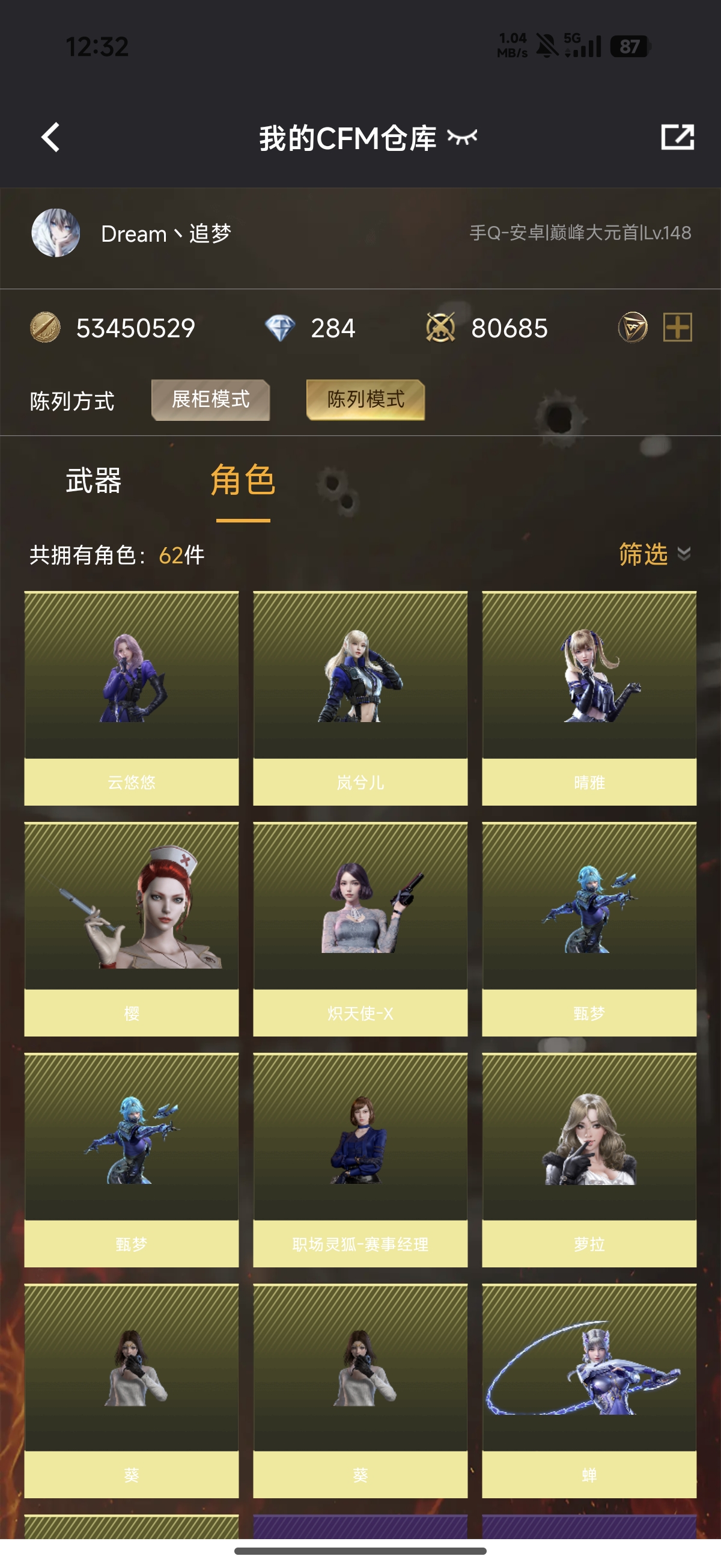The height and width of the screenshot is (1568, 721).
Task: View the 炽天使-X character card
Action: (x=360, y=929)
